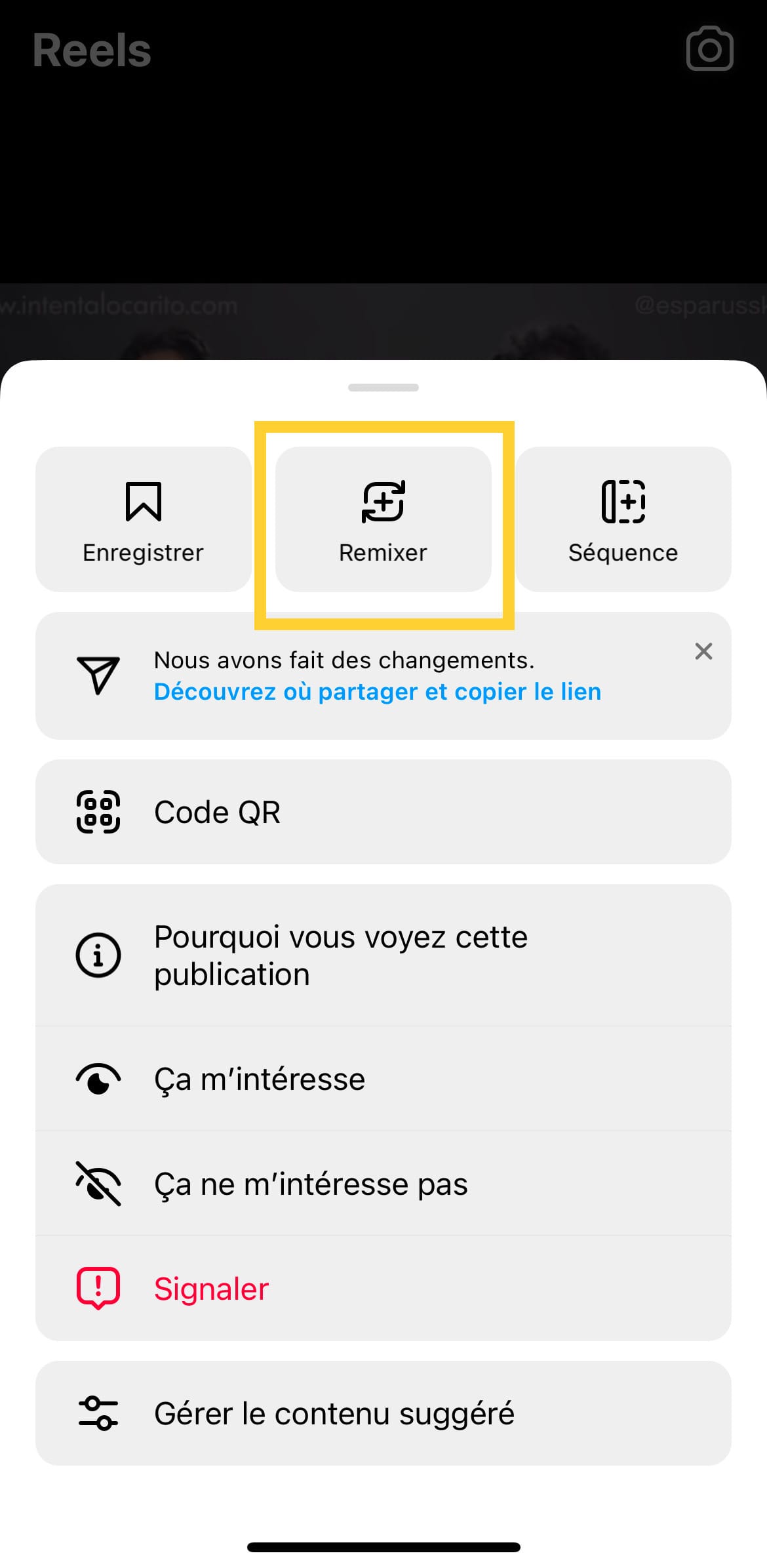Dismiss the changements notice with the X
This screenshot has height=1568, width=767.
pos(703,651)
